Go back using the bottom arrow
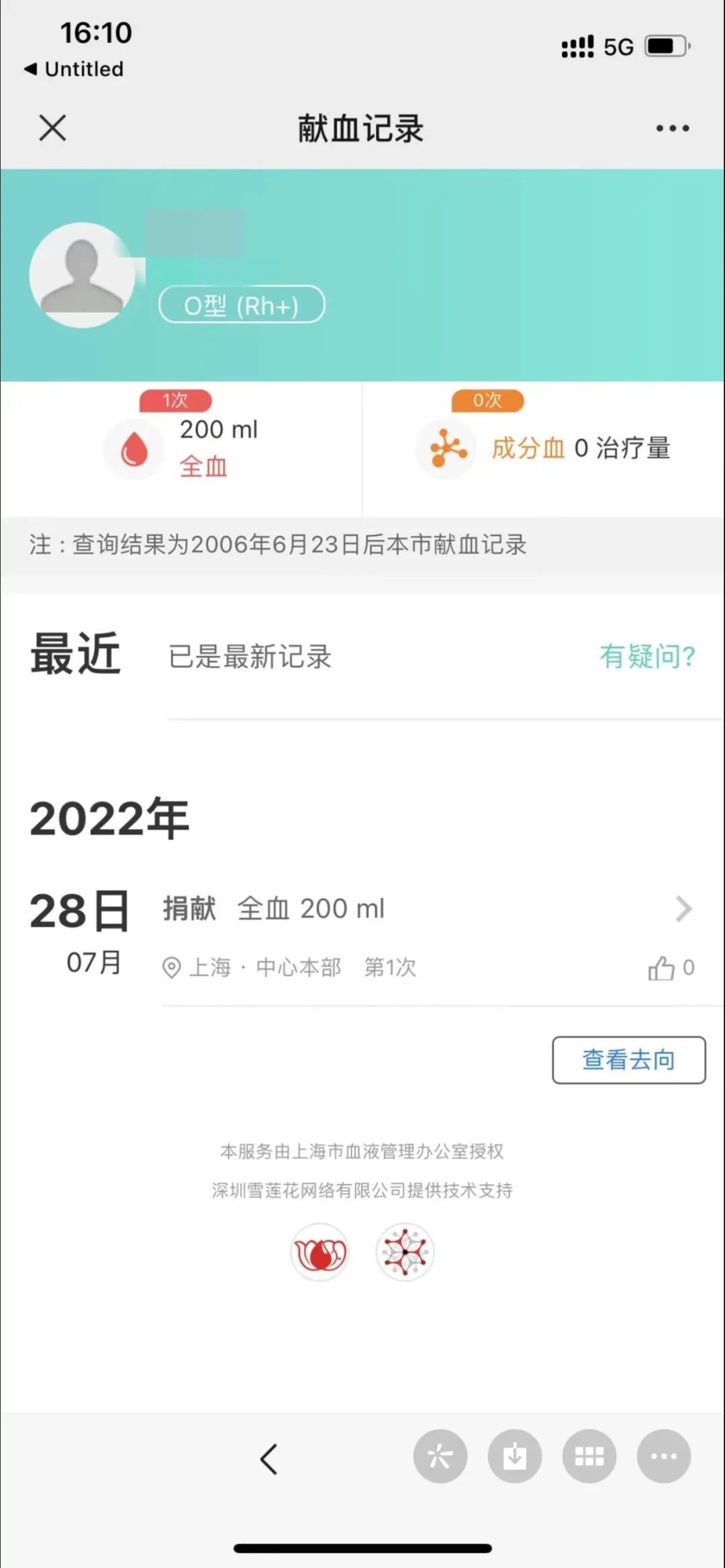Viewport: 725px width, 1568px height. (x=269, y=1459)
